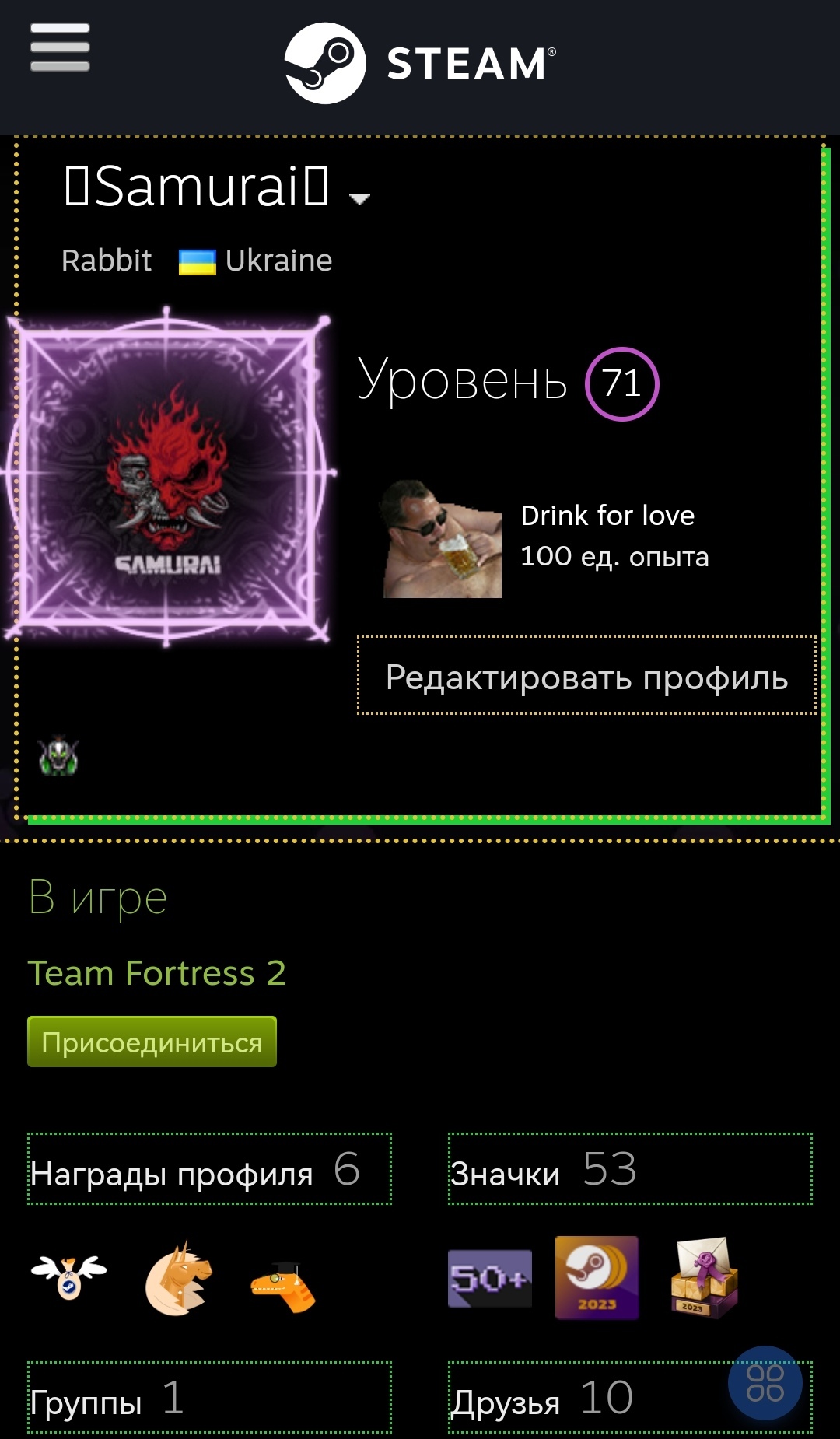Open the hamburger menu

click(60, 47)
